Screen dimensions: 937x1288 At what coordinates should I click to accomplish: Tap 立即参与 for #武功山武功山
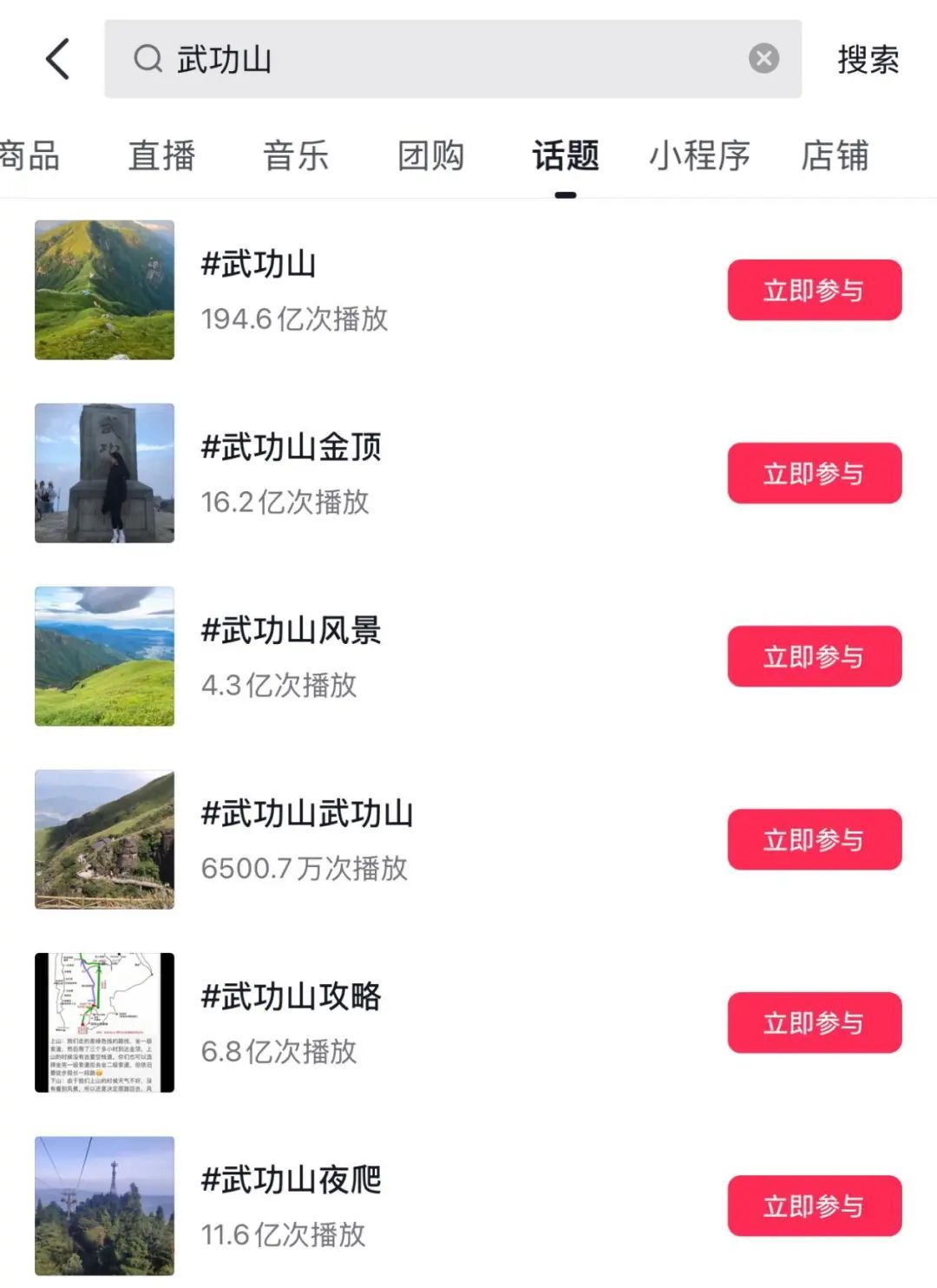(814, 839)
